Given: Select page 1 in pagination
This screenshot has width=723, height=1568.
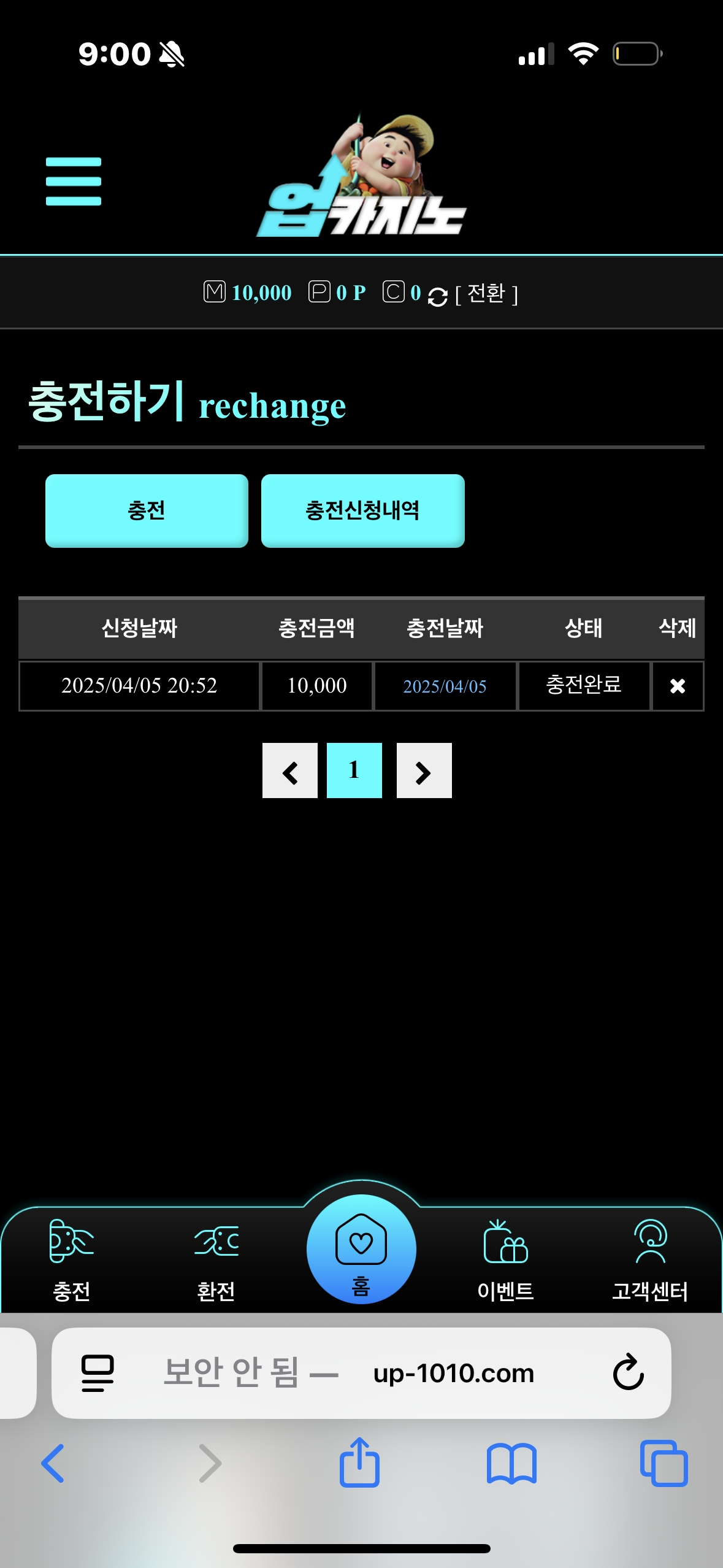Looking at the screenshot, I should (354, 771).
